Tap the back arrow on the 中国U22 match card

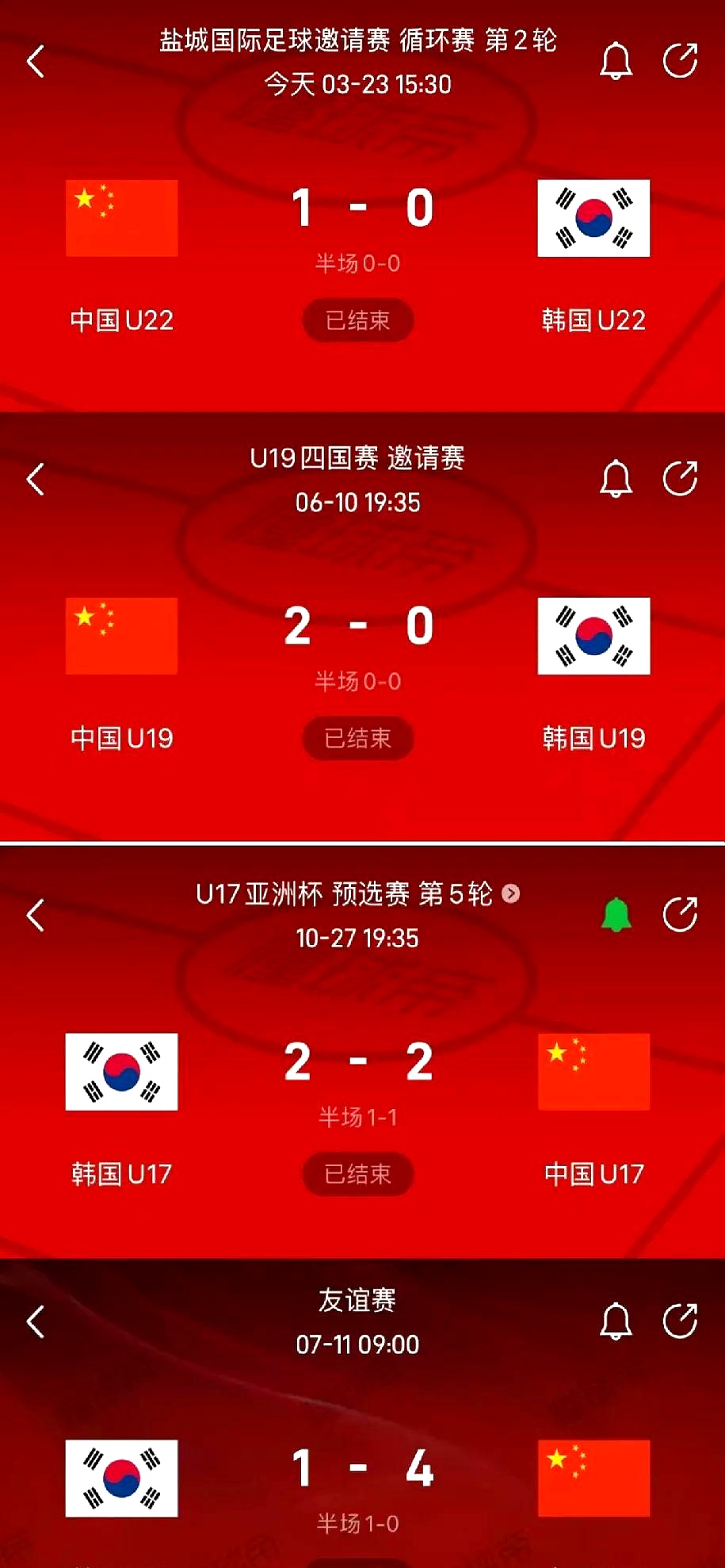coord(35,62)
